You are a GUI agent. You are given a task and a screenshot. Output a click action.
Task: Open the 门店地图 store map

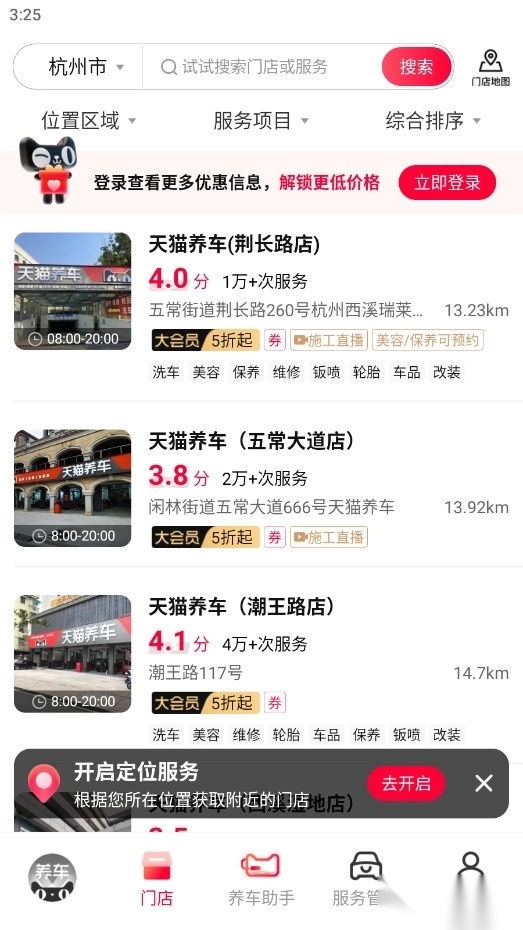490,68
